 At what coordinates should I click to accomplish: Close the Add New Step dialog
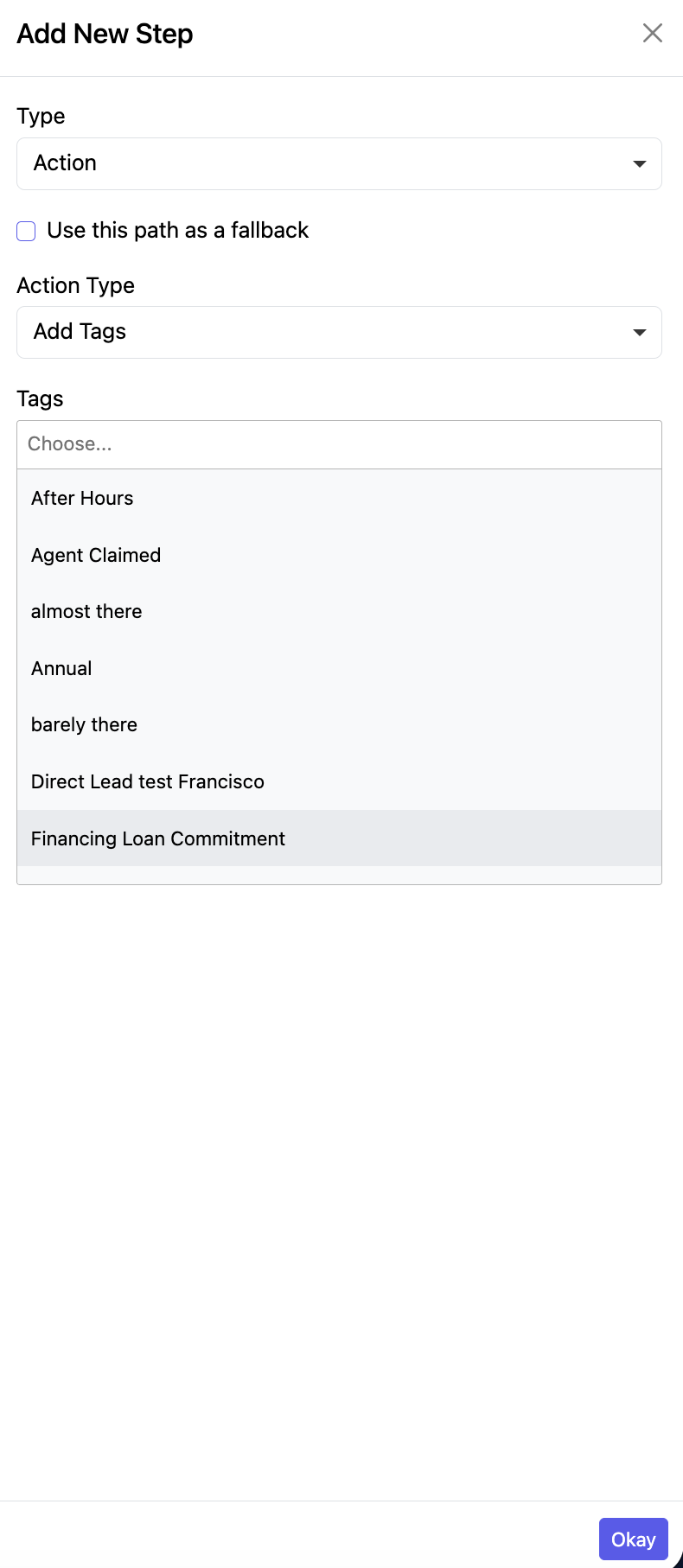click(653, 33)
